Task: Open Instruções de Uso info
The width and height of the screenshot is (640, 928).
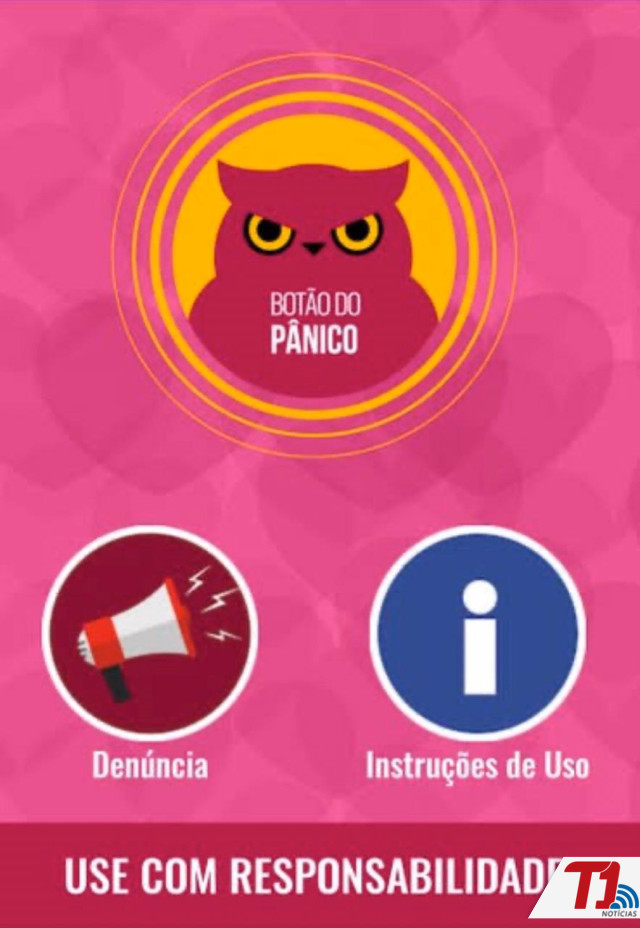Action: point(478,632)
